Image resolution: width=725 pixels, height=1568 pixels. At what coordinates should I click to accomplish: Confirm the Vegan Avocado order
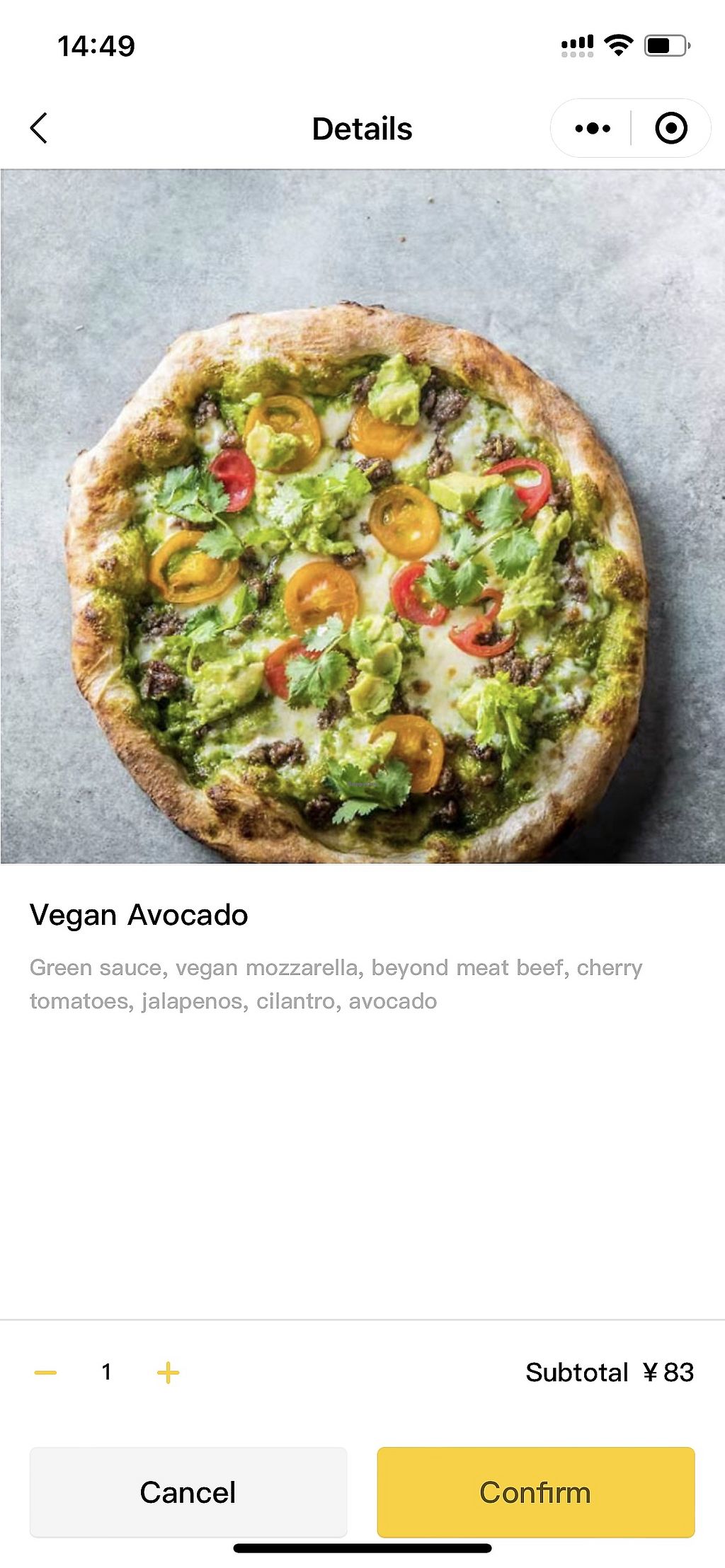(x=535, y=1492)
